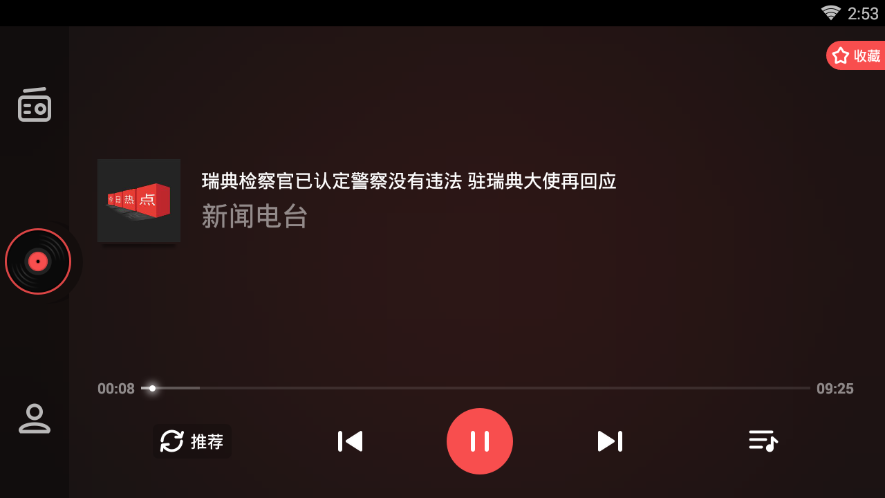
Task: Open the news album cover art
Action: (x=139, y=200)
